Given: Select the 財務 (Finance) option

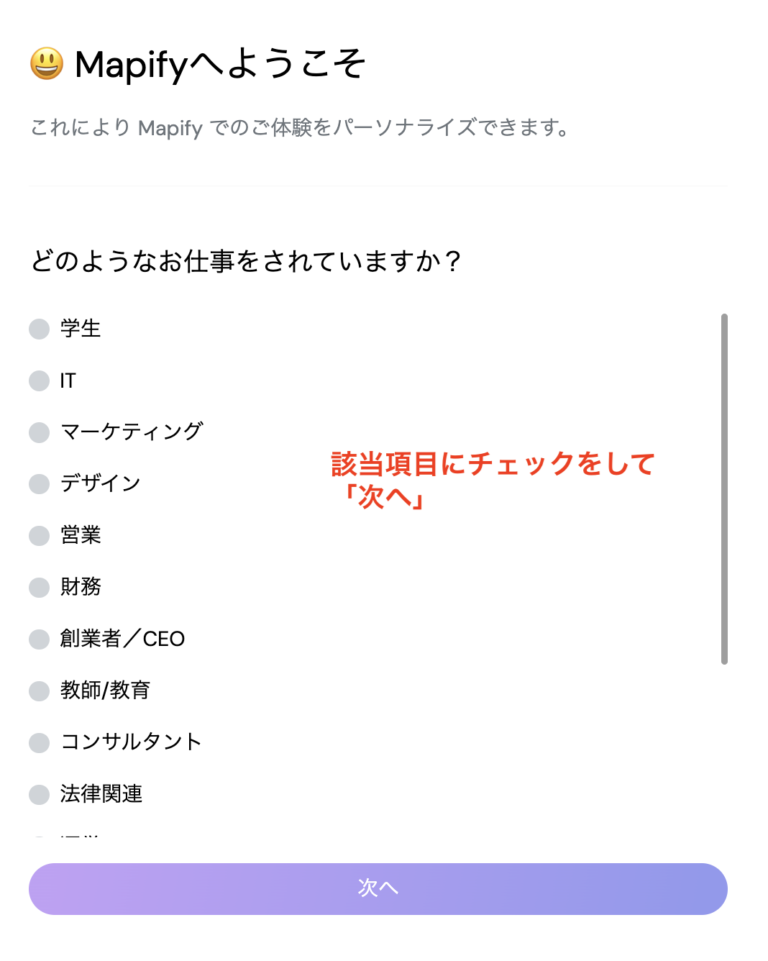Looking at the screenshot, I should 38,587.
